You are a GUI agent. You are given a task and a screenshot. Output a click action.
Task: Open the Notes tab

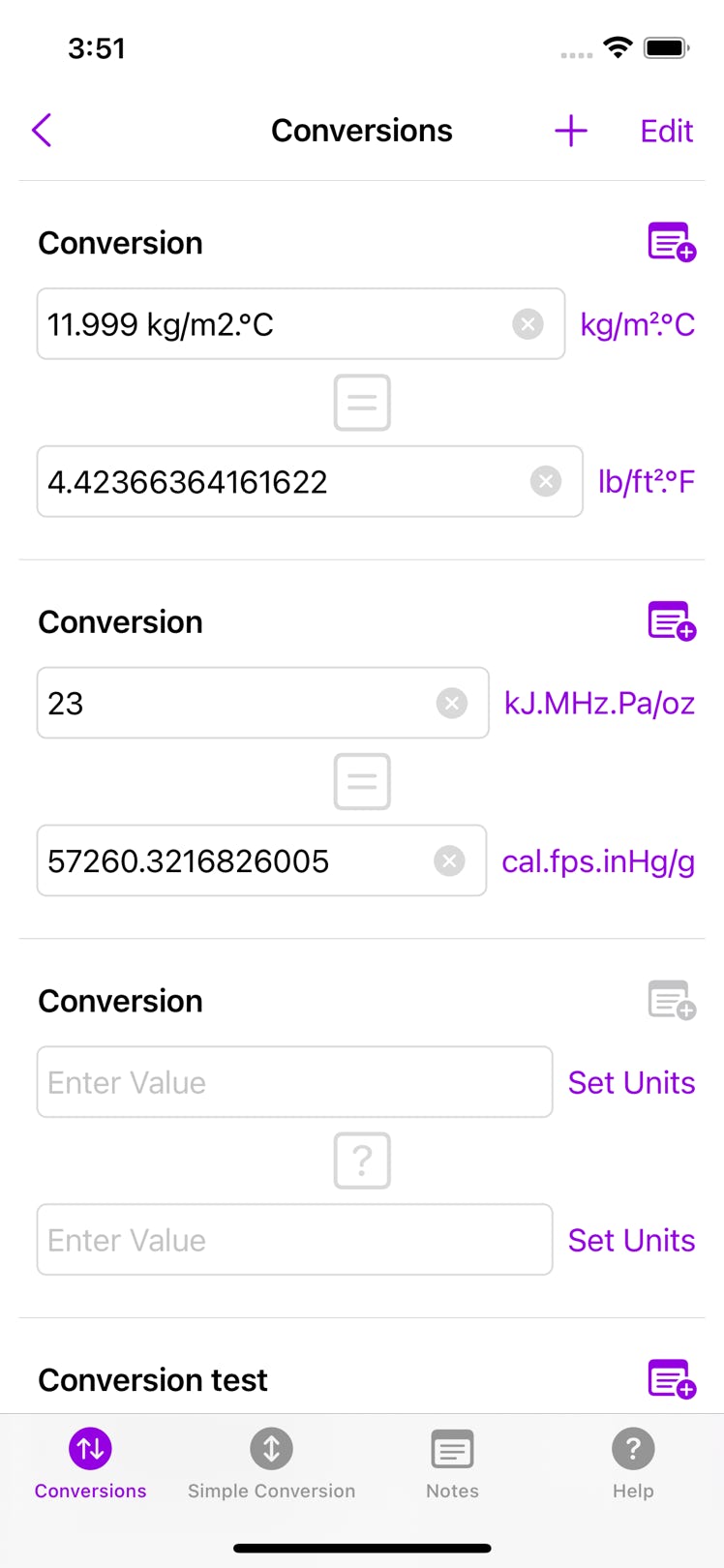click(452, 1464)
